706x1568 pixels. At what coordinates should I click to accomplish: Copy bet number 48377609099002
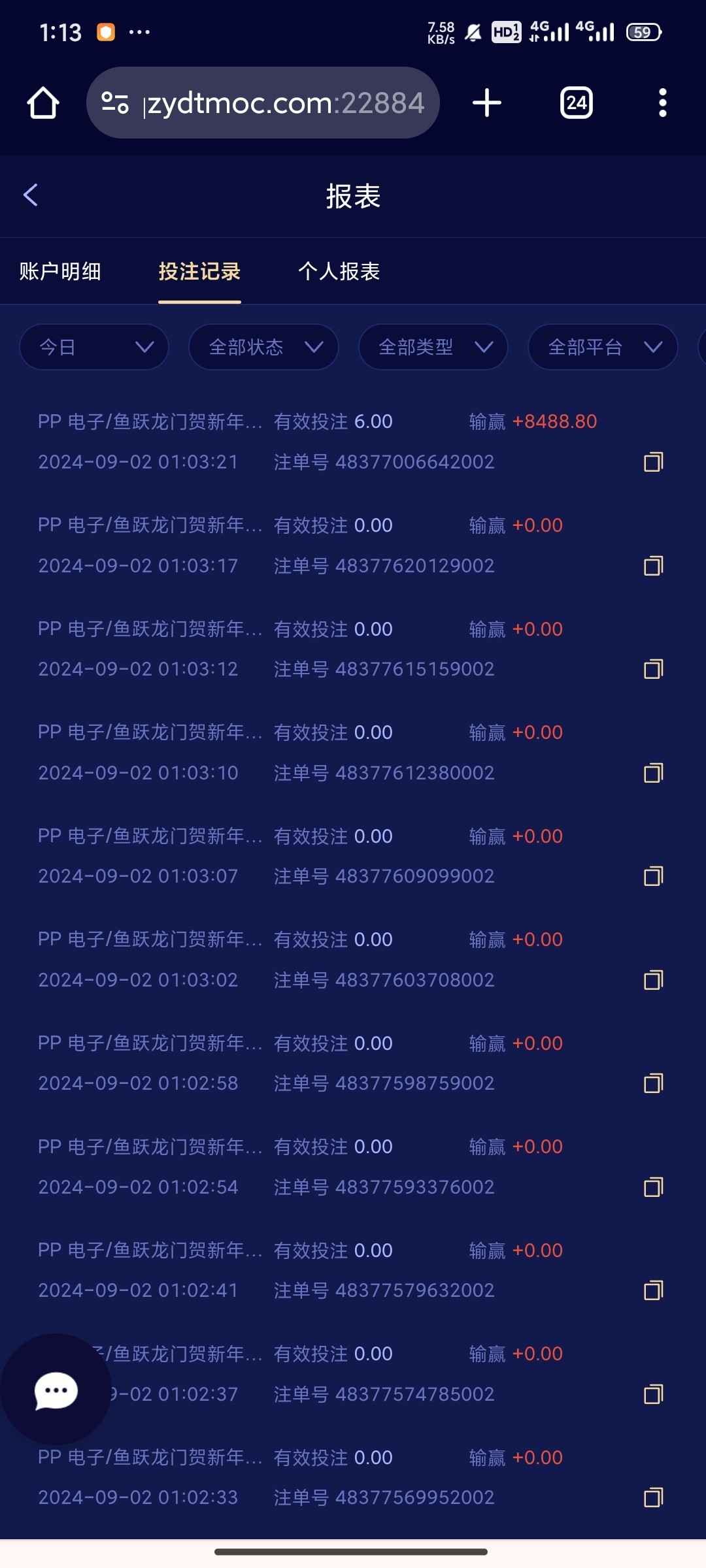[654, 876]
